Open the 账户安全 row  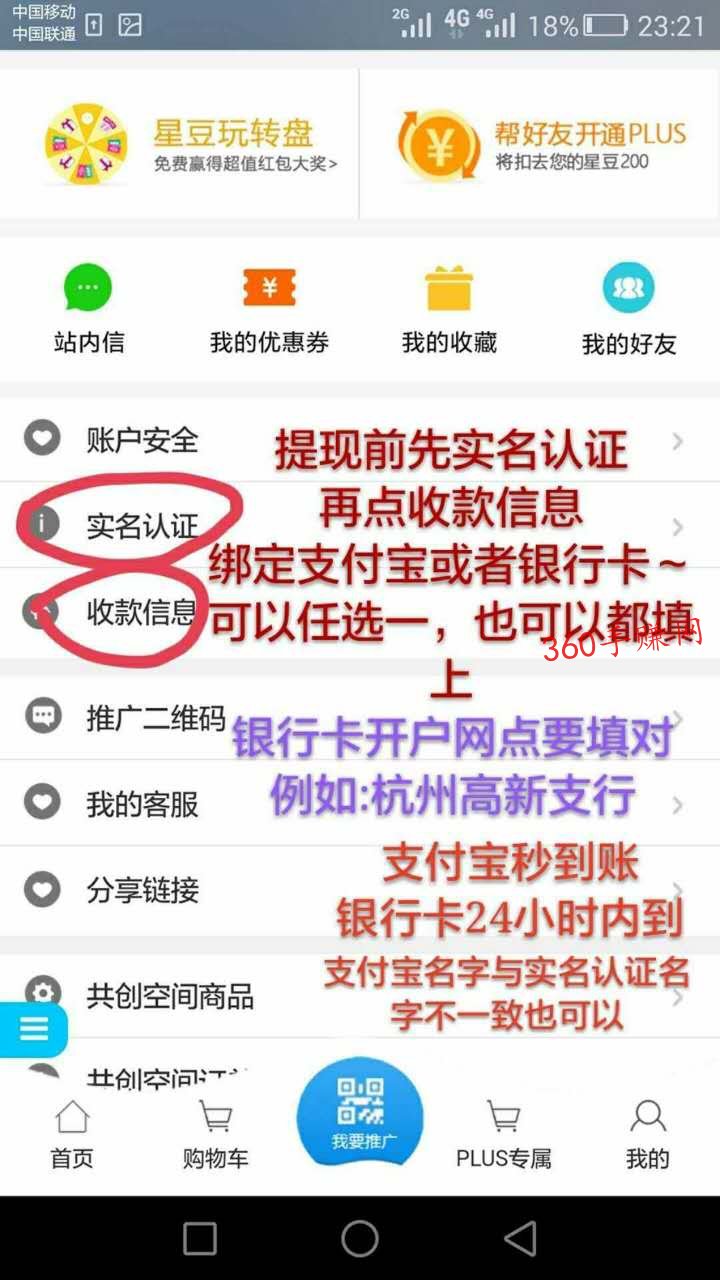[x=143, y=439]
